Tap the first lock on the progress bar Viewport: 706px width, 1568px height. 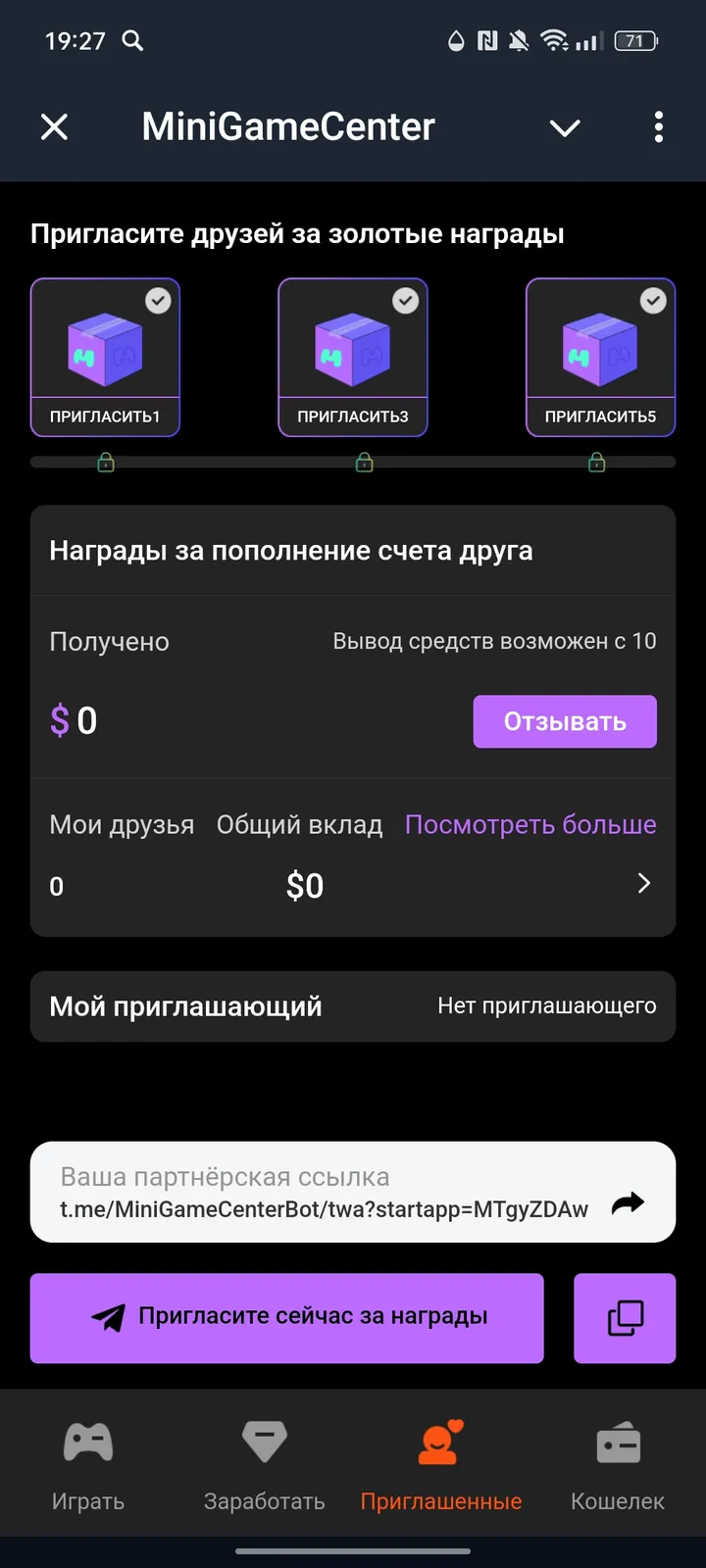pos(106,462)
